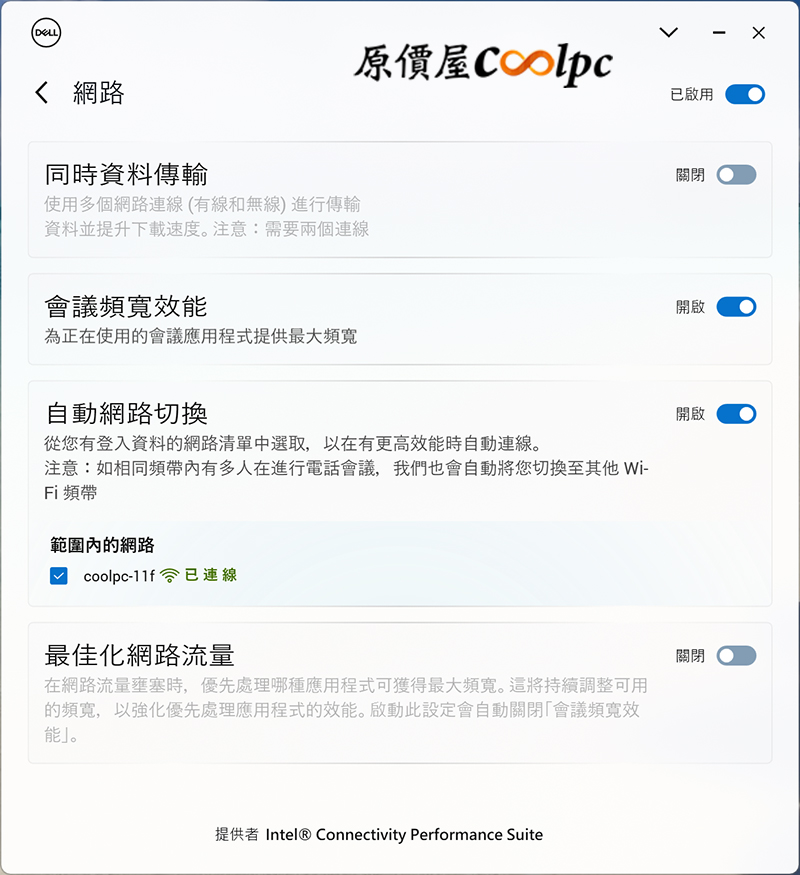Go back from the 網路 page
This screenshot has height=875, width=800.
click(x=41, y=93)
